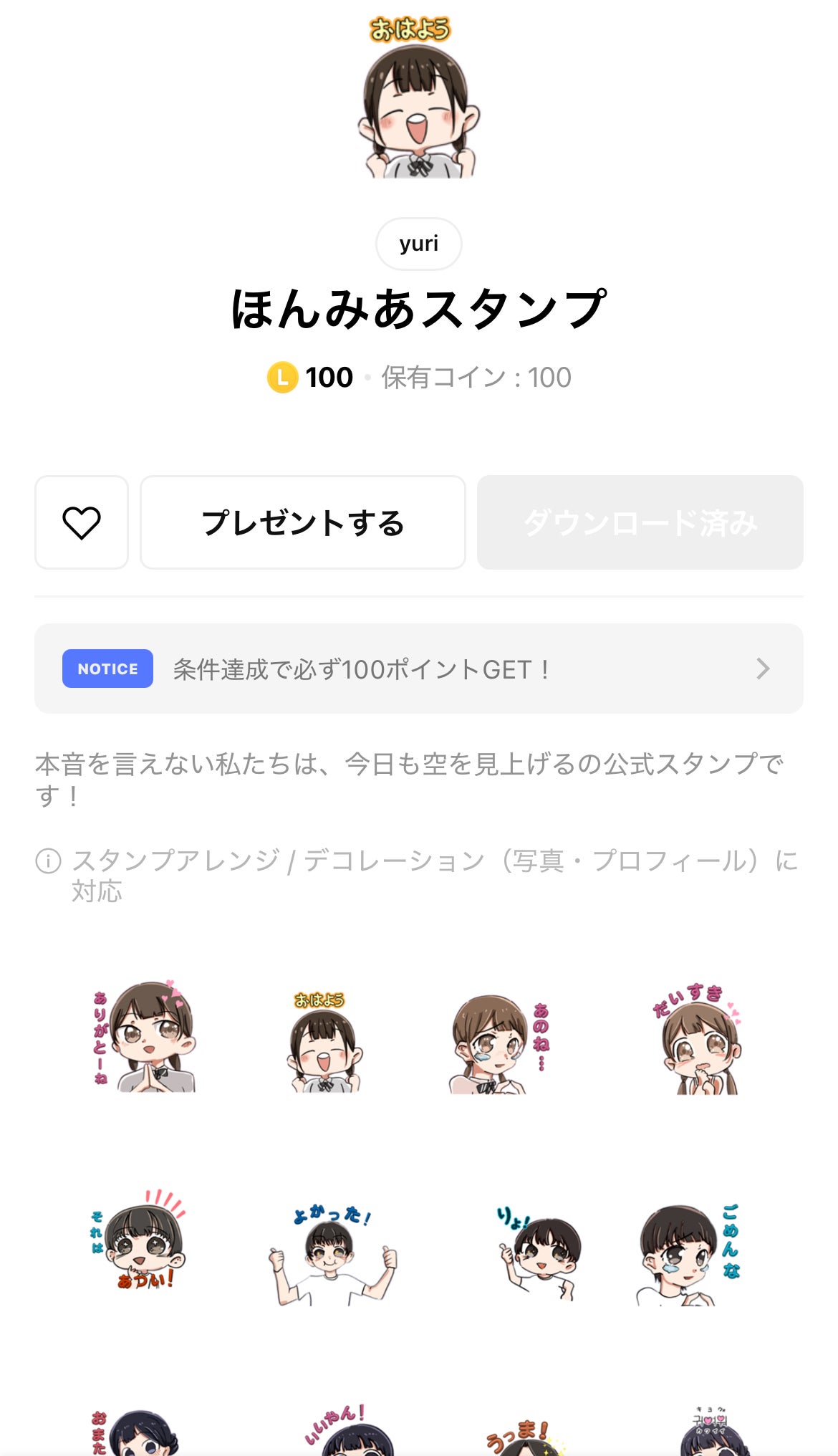Open the 100ポイントGET notice banner
The height and width of the screenshot is (1456, 838).
point(418,669)
